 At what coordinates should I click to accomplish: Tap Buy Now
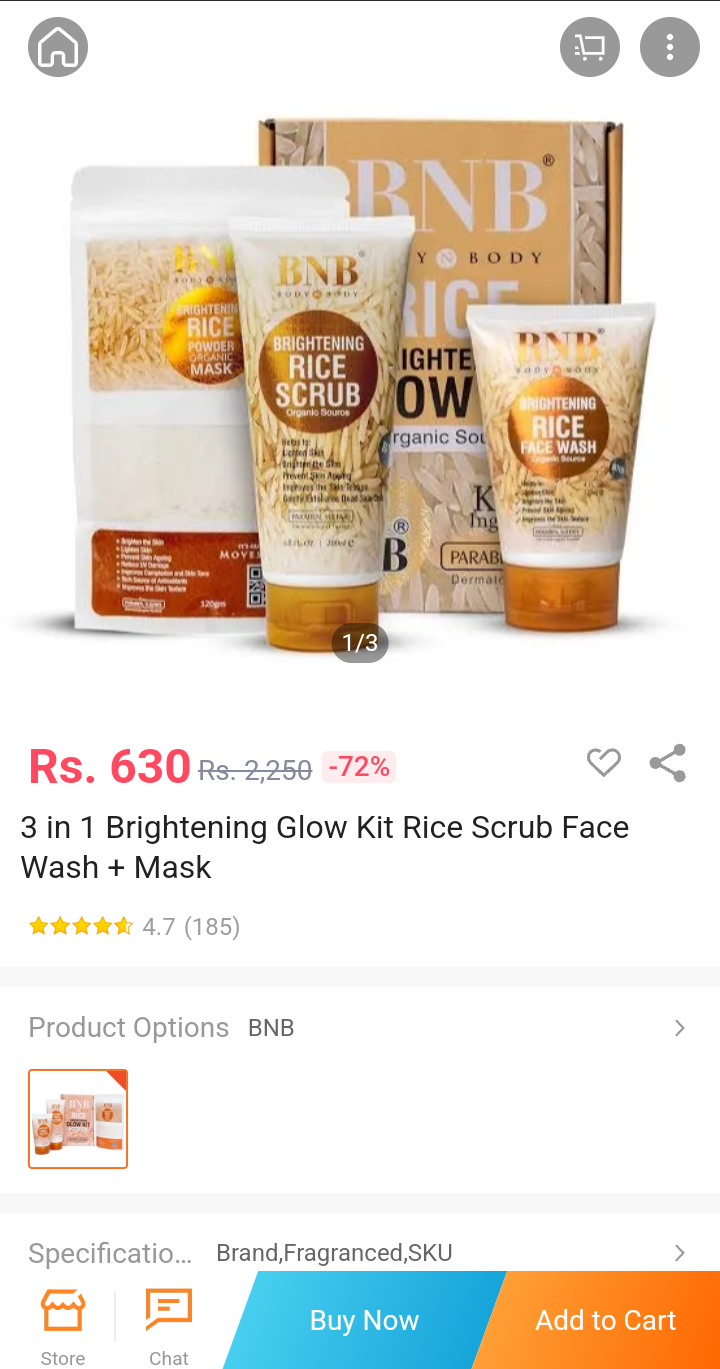tap(364, 1320)
